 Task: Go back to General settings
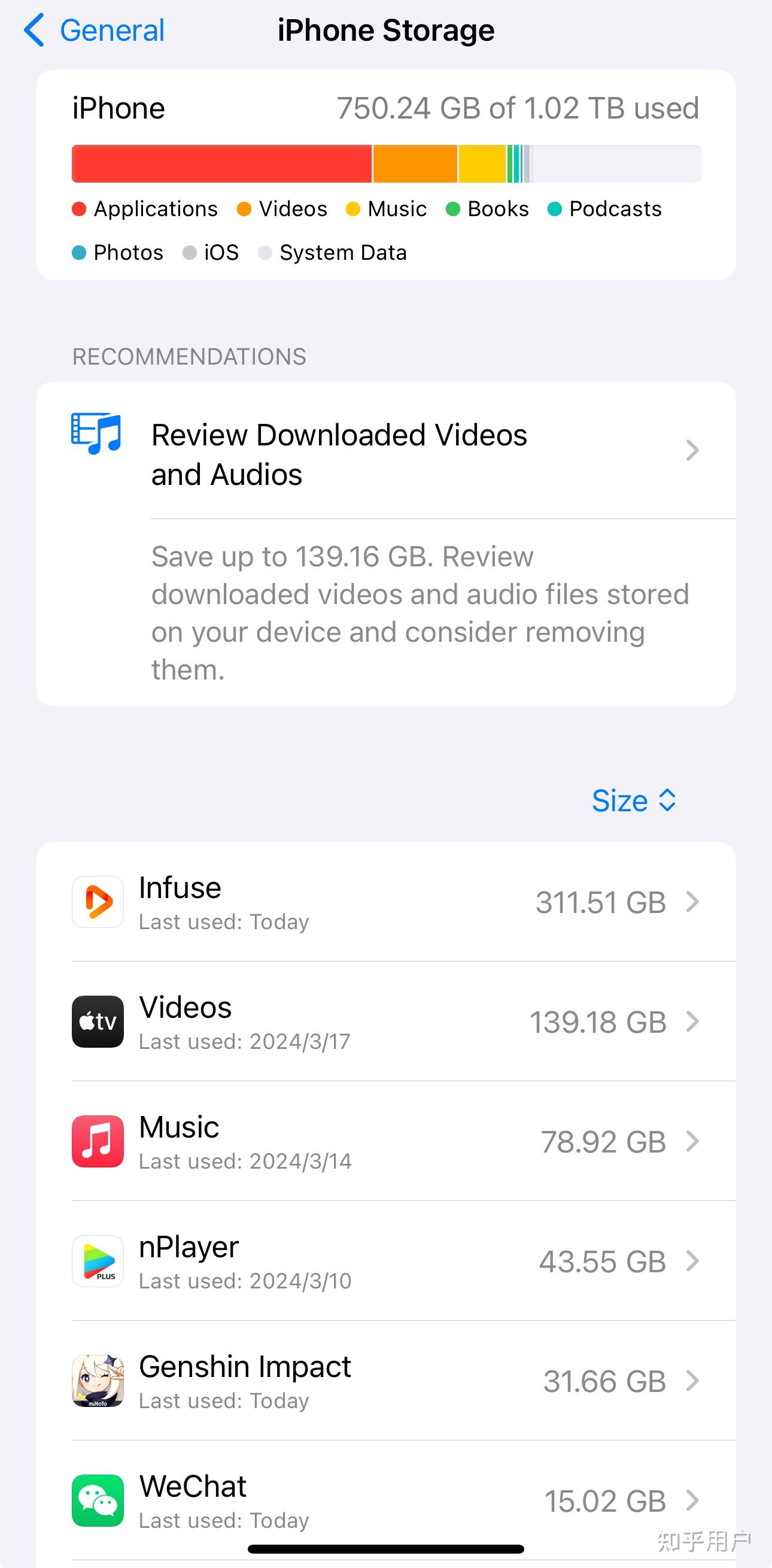(x=95, y=31)
